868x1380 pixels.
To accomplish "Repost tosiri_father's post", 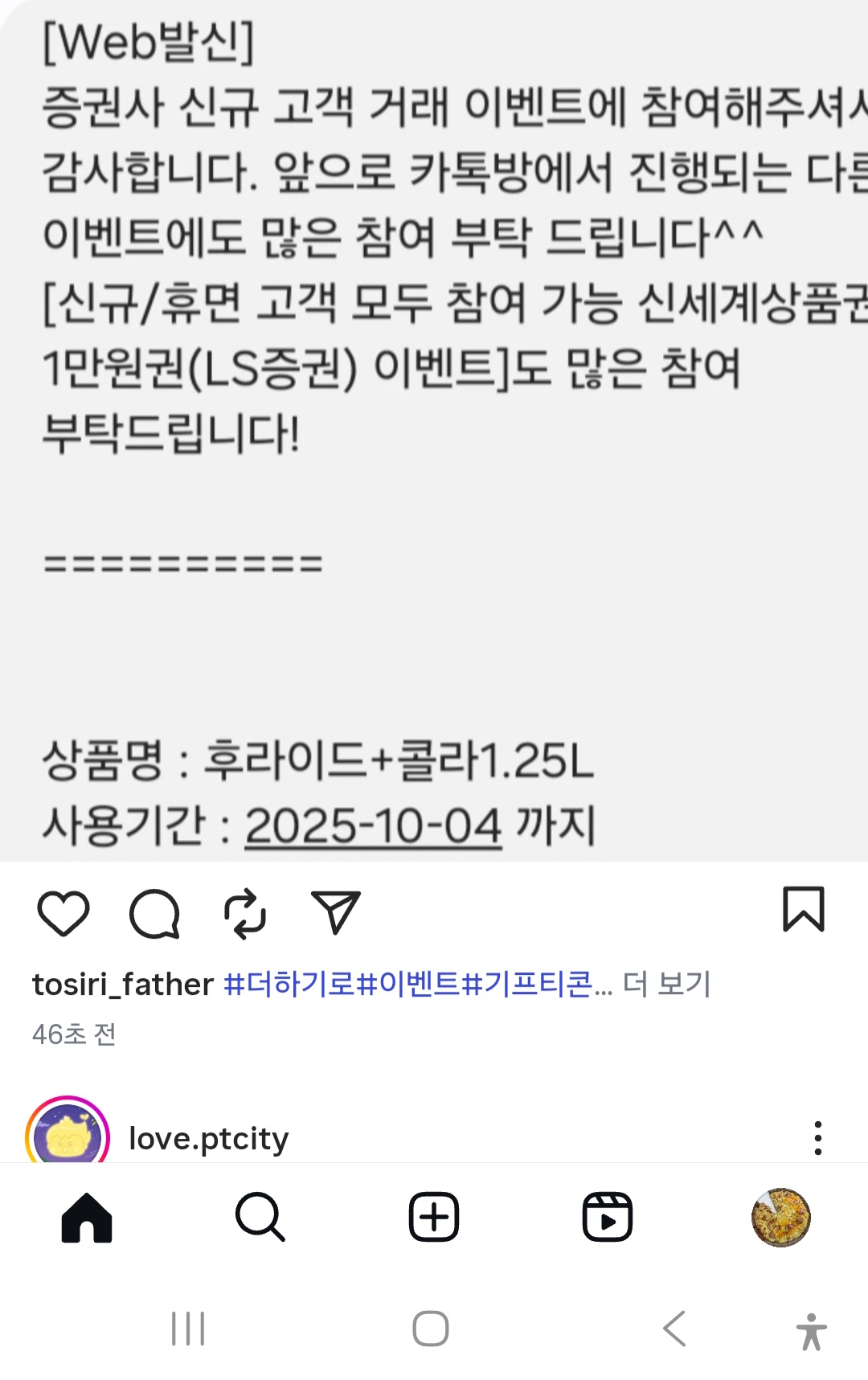I will pos(244,913).
